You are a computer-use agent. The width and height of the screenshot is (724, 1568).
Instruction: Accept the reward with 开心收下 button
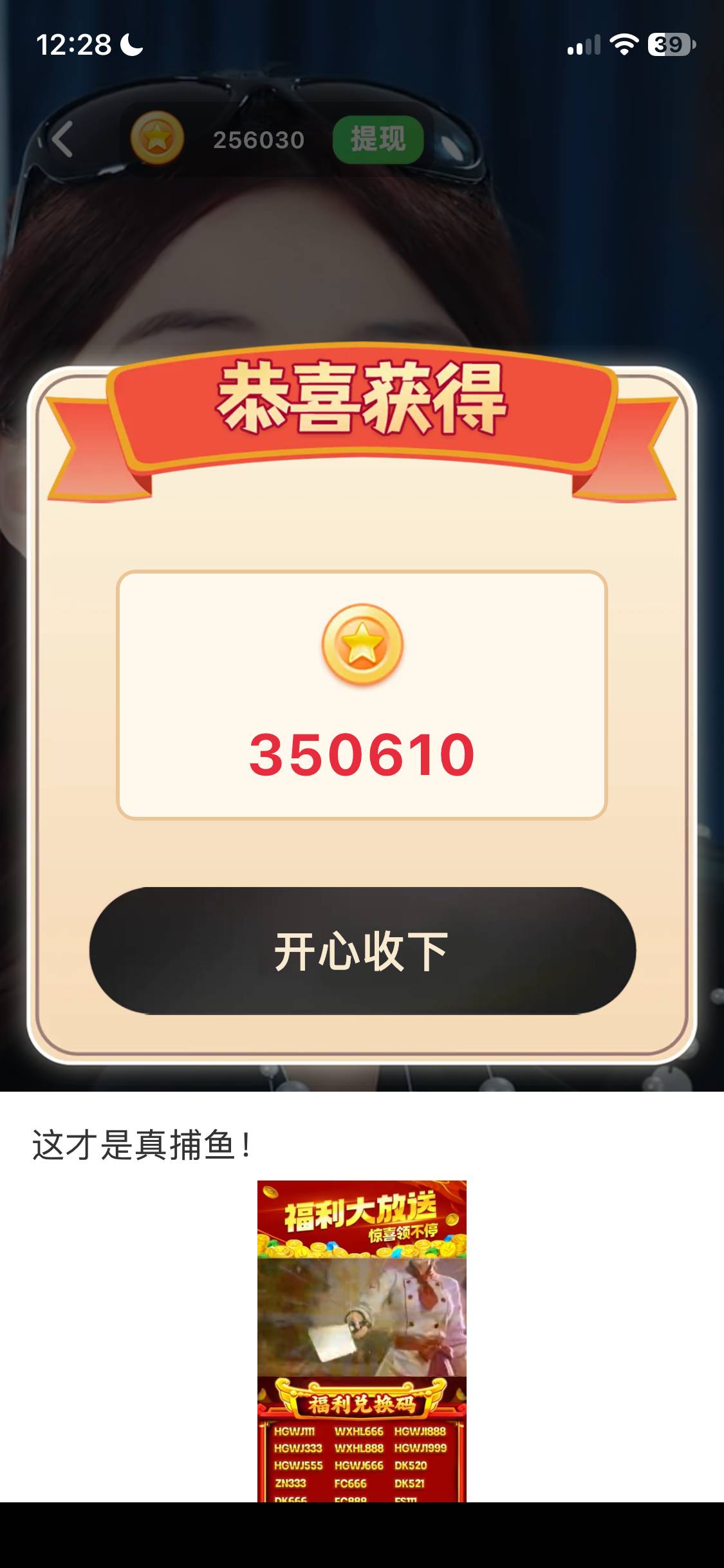pos(362,951)
